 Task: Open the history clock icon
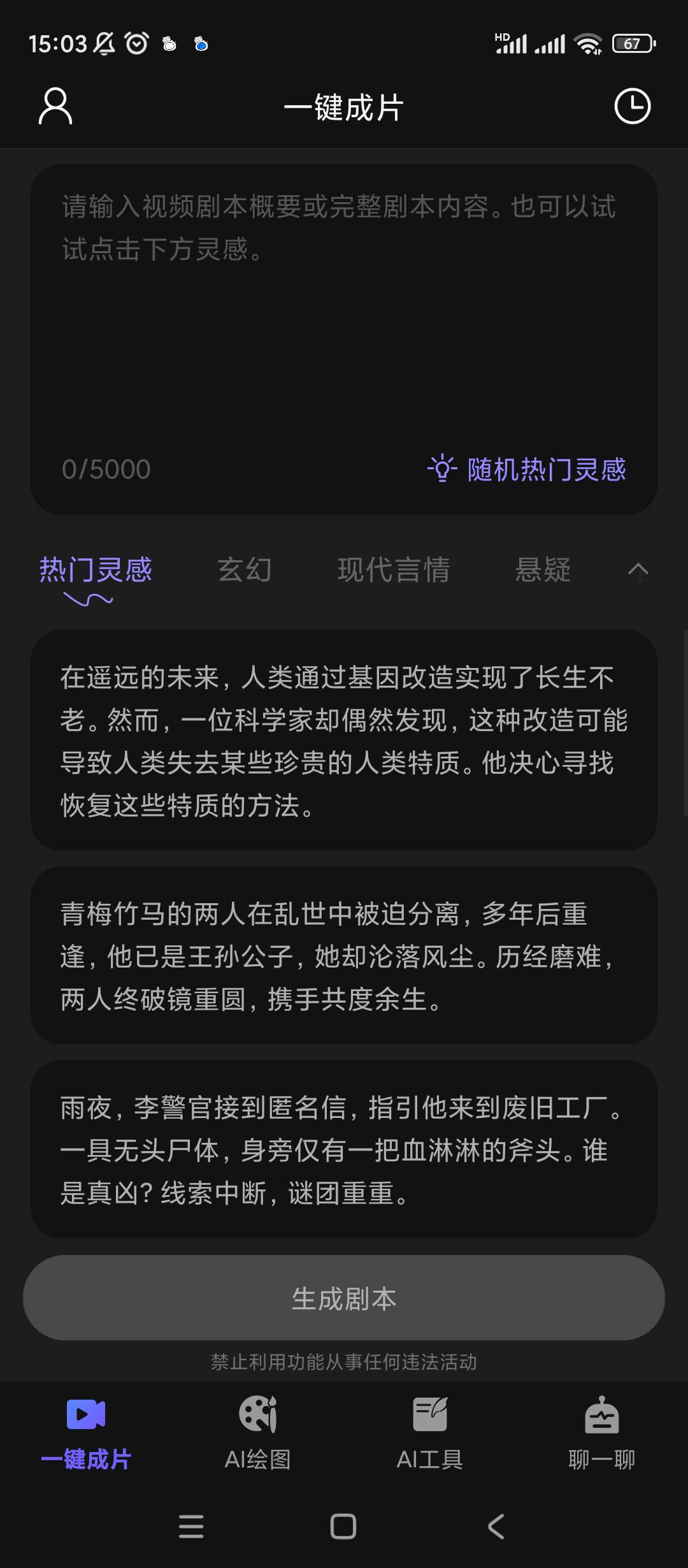pos(632,106)
